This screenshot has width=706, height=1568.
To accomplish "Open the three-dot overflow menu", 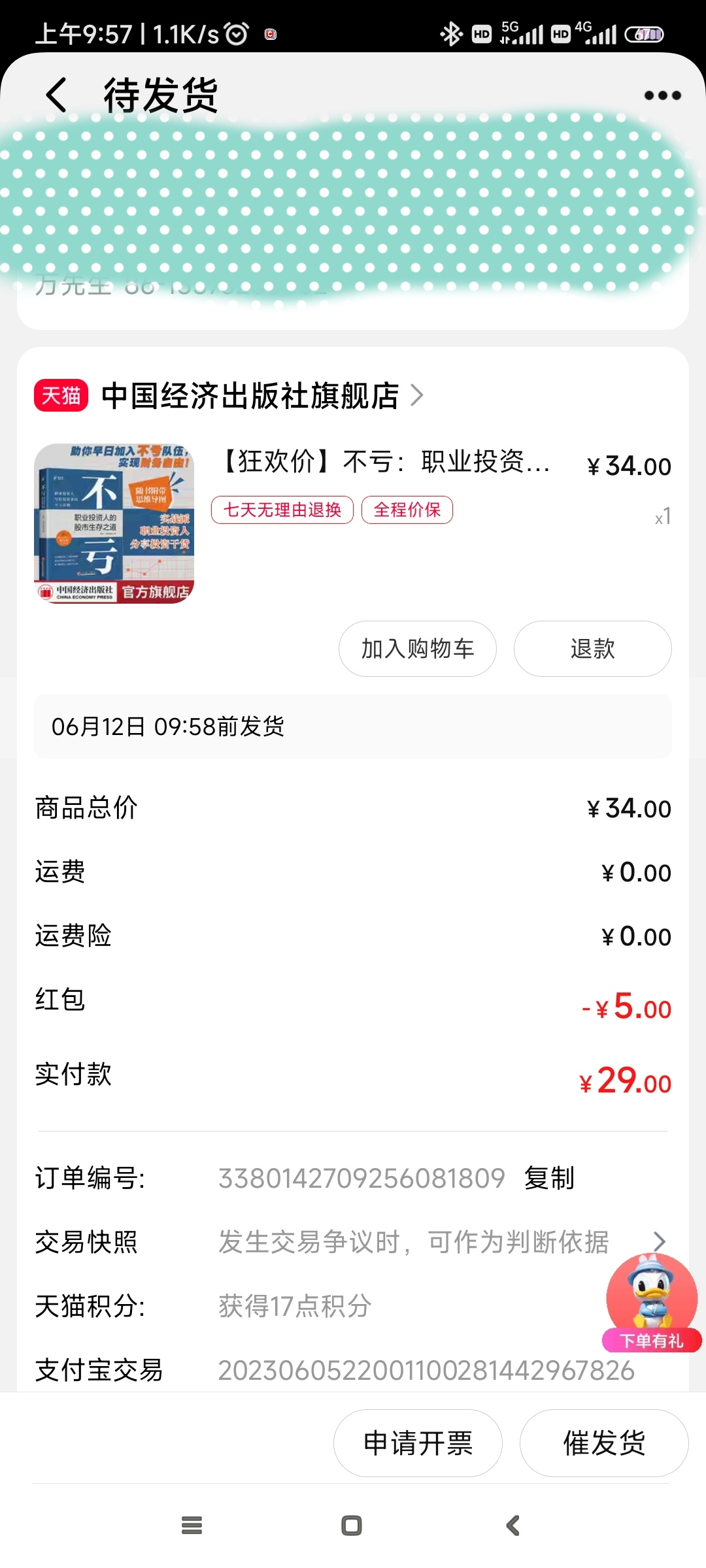I will (662, 96).
